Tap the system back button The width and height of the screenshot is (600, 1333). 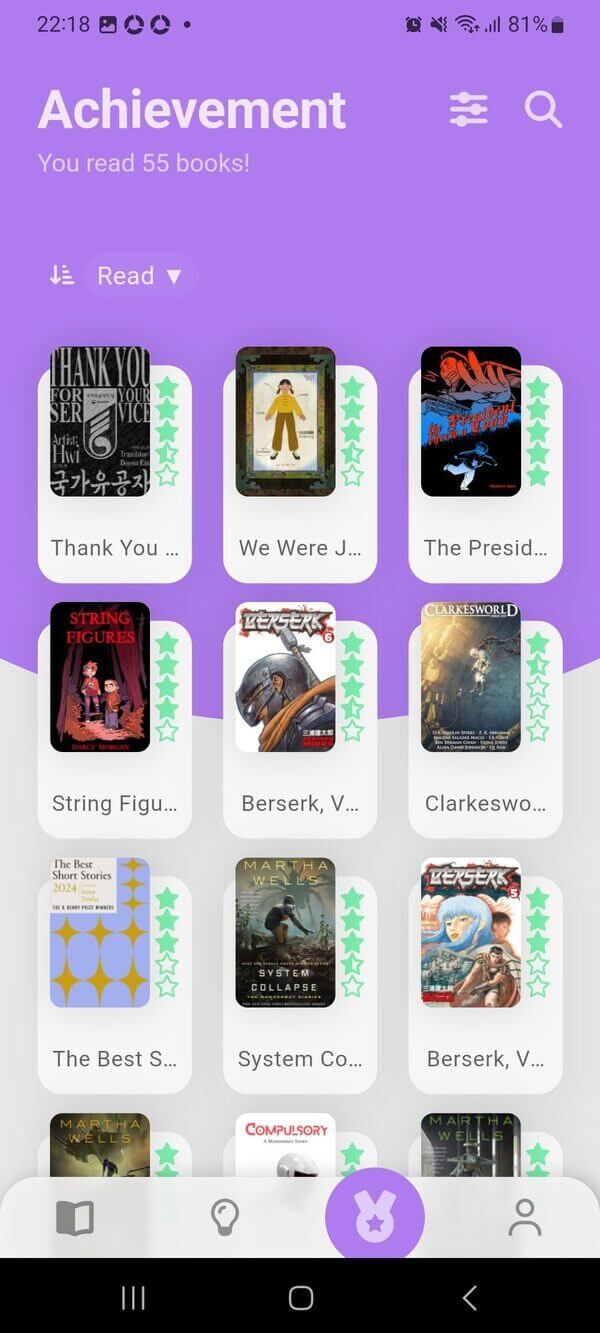pos(469,1297)
